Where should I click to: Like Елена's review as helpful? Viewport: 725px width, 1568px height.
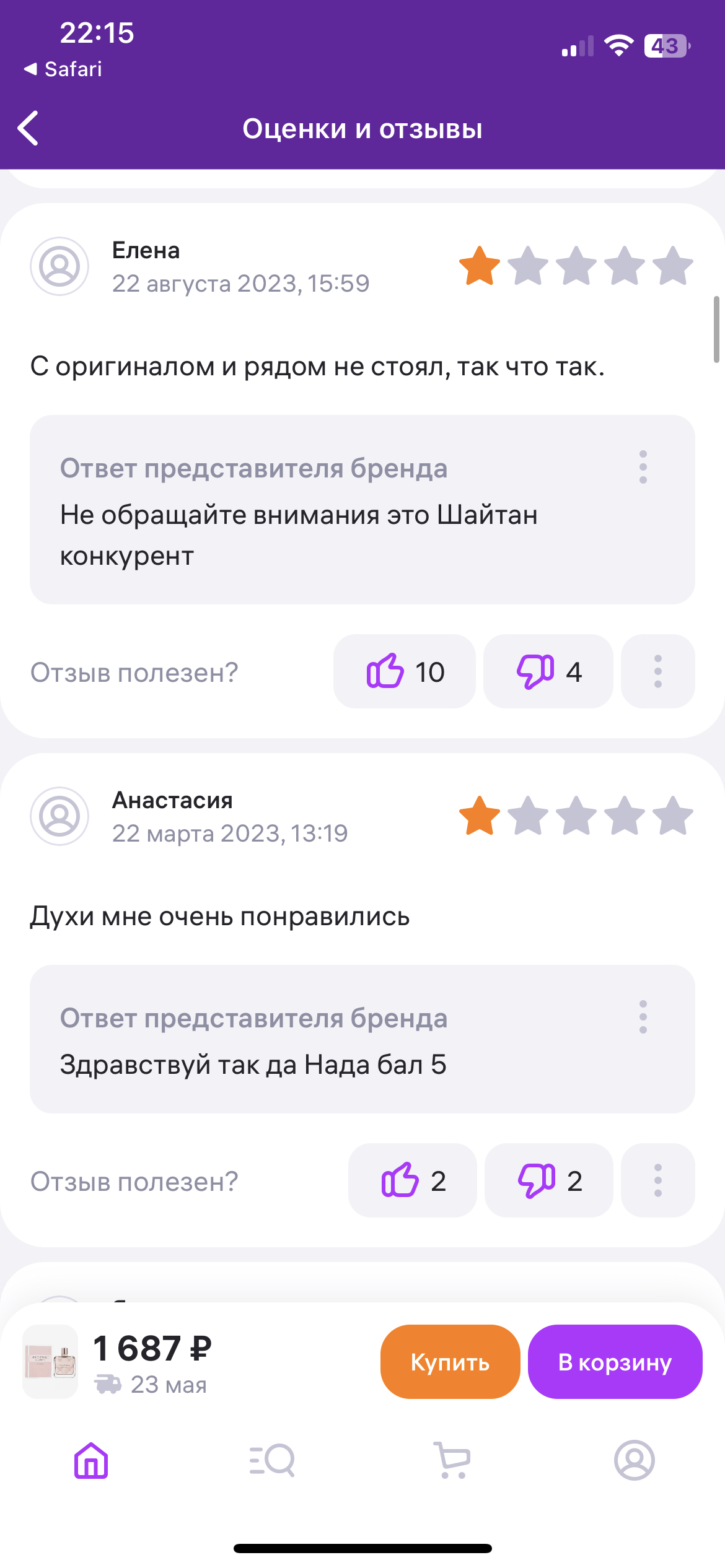[405, 671]
